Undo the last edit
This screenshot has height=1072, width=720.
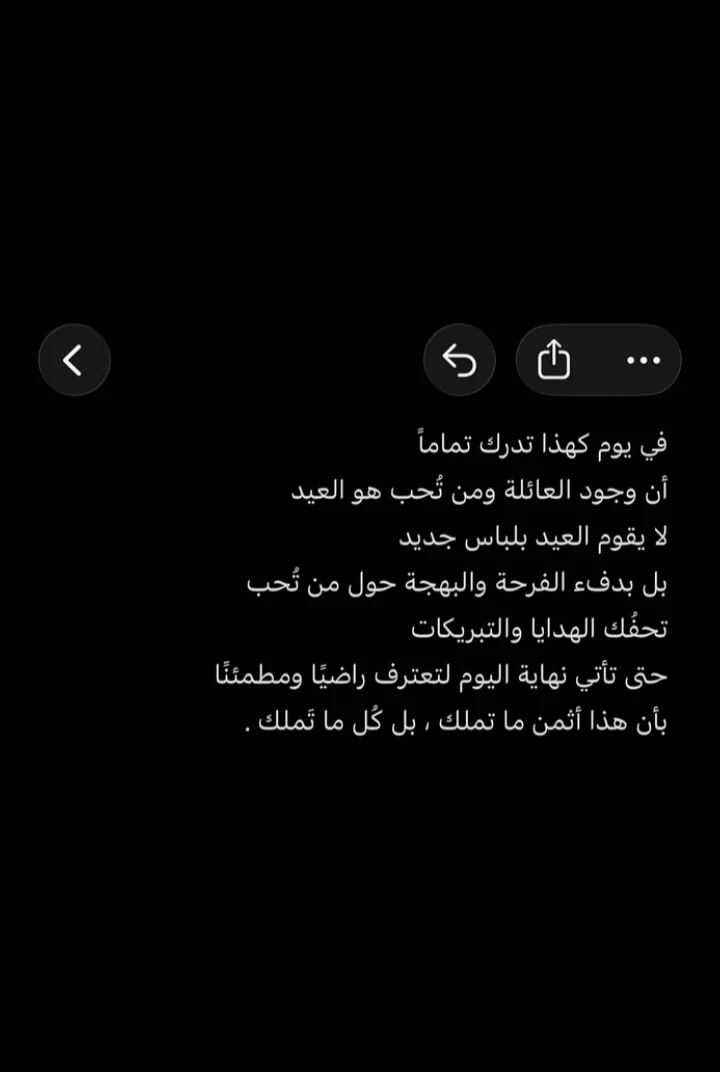459,360
